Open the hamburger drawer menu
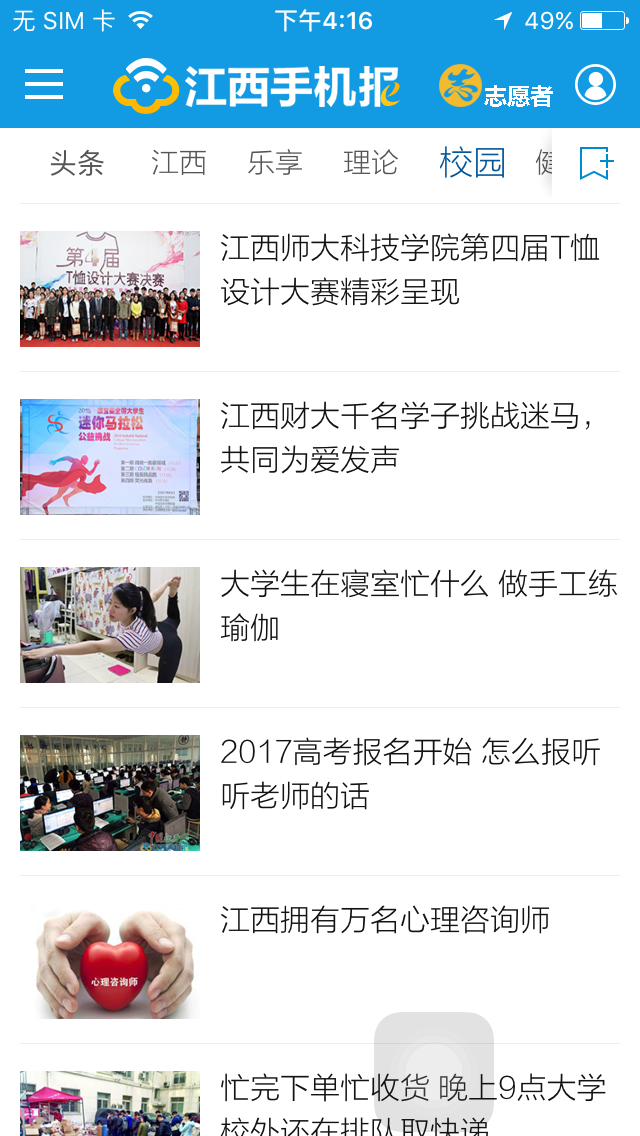 (44, 85)
